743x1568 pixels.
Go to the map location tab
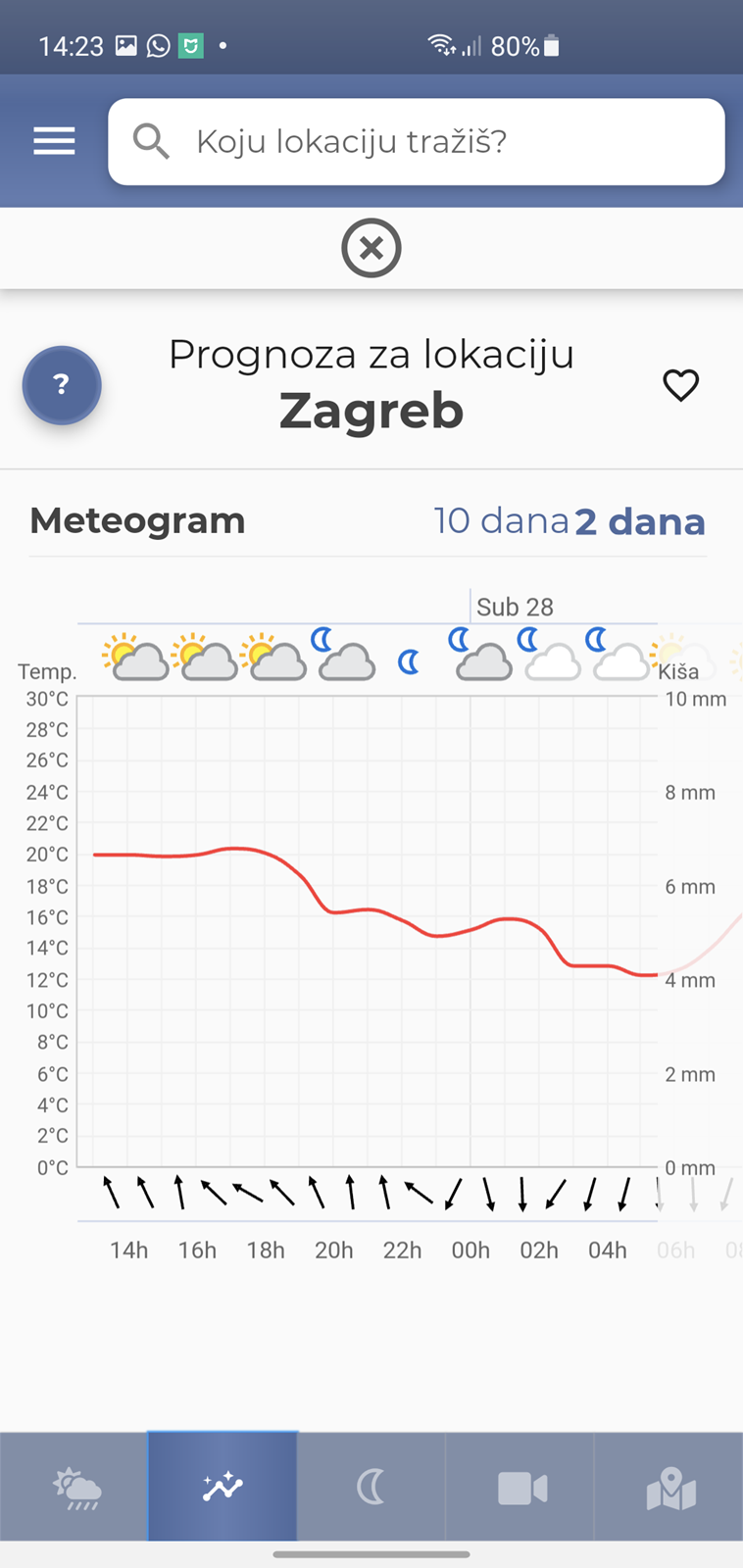click(x=669, y=1487)
